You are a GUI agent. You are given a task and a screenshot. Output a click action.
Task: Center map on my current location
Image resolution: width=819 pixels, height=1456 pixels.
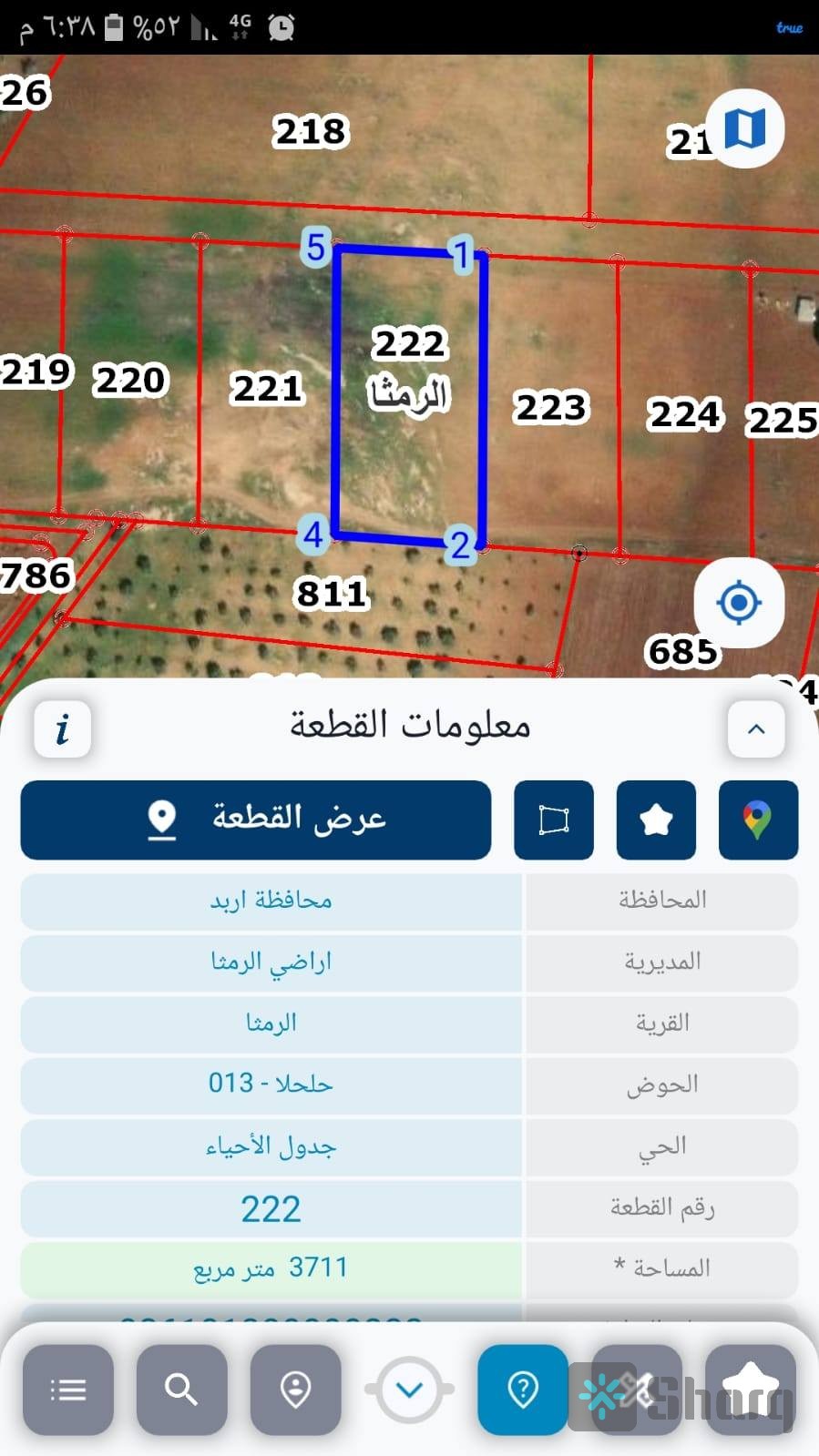click(x=739, y=603)
